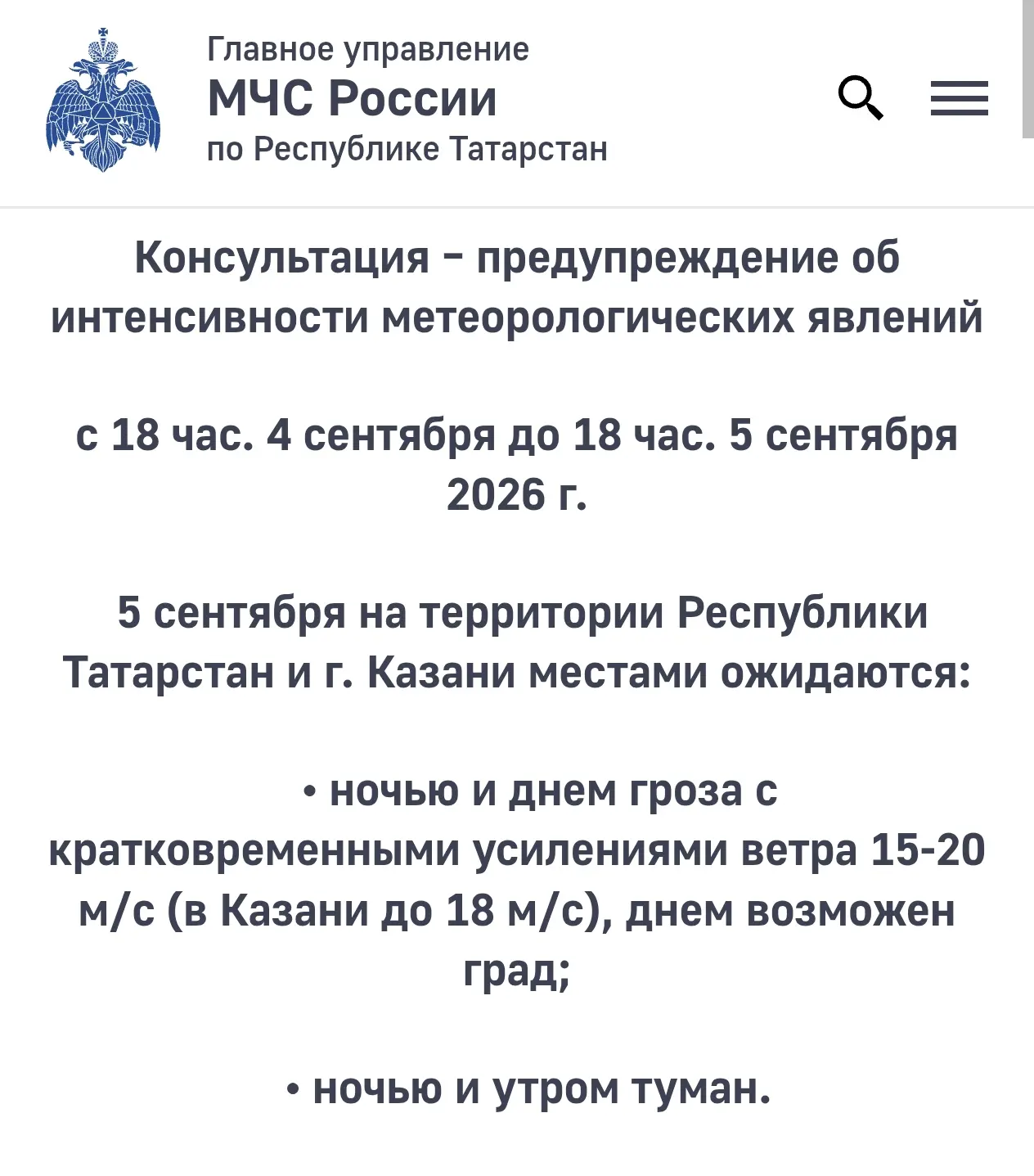Open the hamburger menu
This screenshot has width=1034, height=1176.
pyautogui.click(x=959, y=99)
